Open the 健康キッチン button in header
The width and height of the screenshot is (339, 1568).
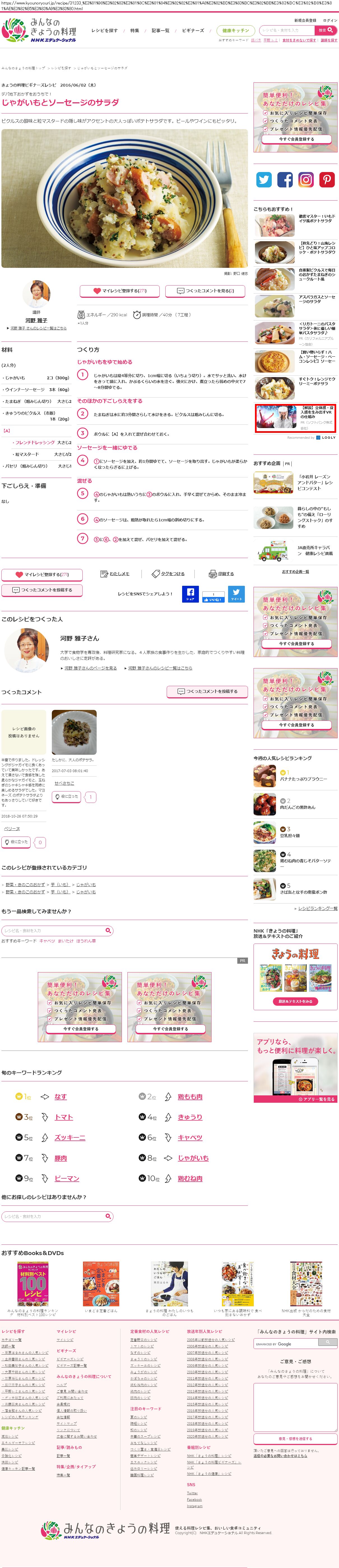235,31
